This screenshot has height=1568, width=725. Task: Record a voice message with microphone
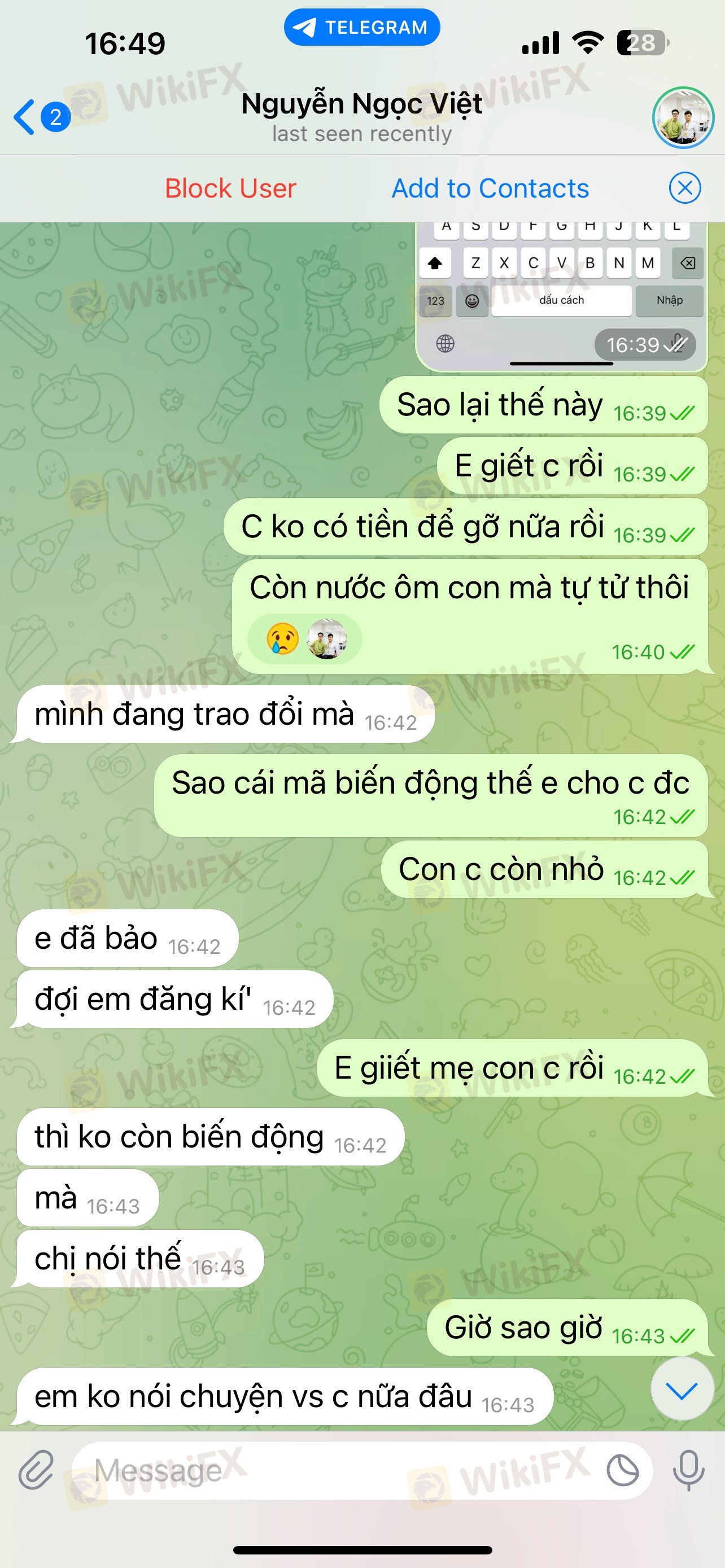click(x=688, y=1470)
